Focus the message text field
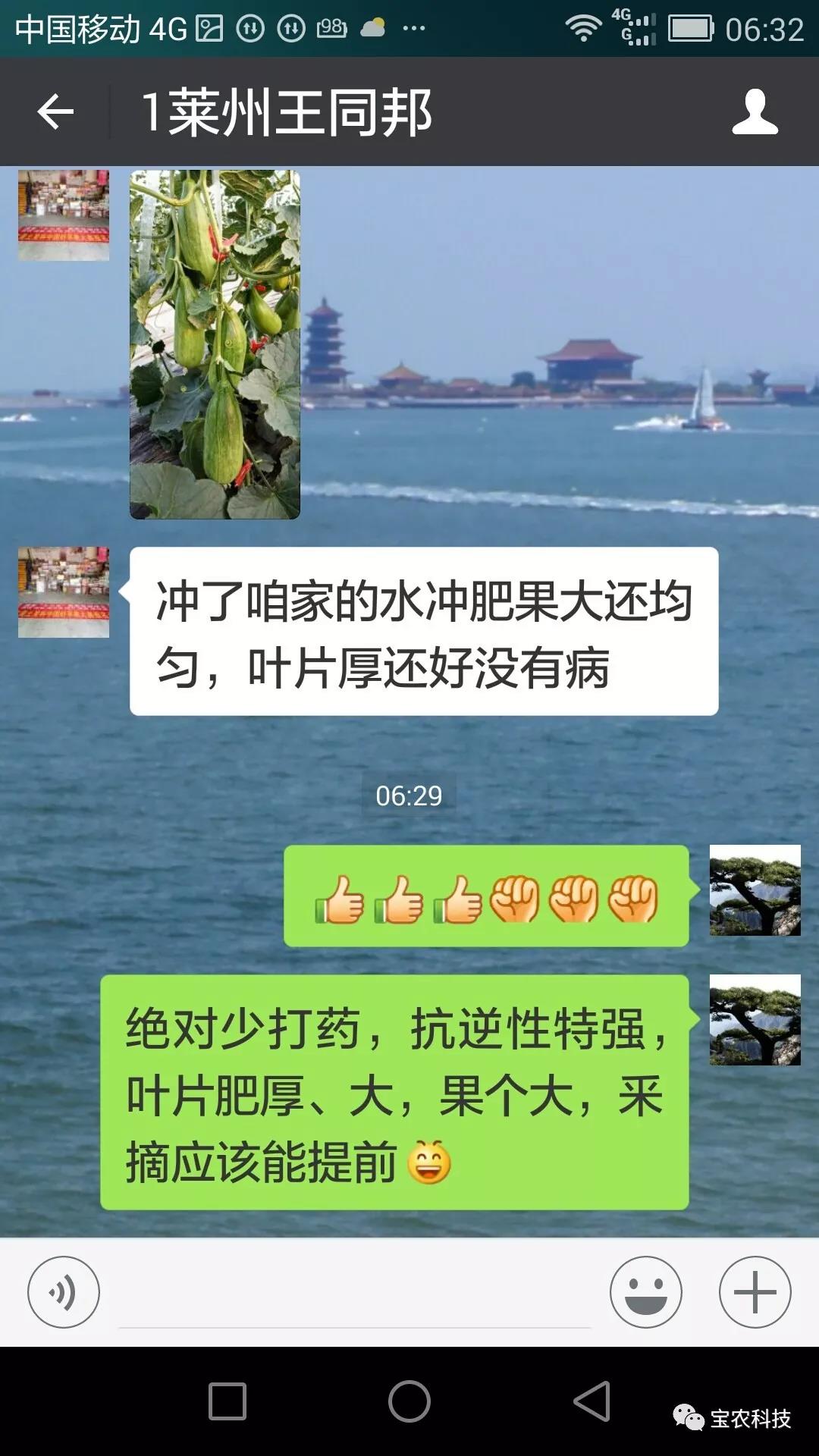The width and height of the screenshot is (819, 1456). 354,1297
